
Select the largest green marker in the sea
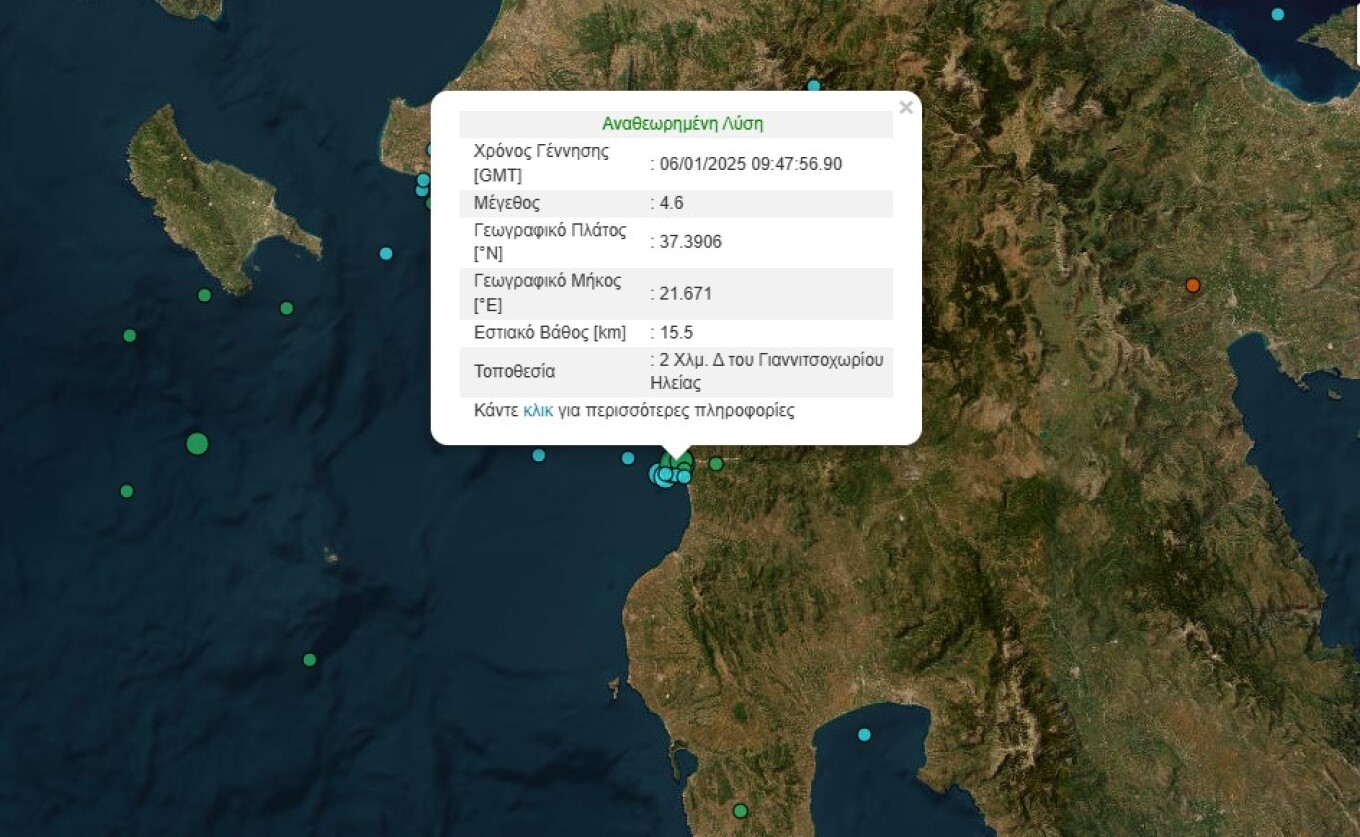[x=197, y=443]
